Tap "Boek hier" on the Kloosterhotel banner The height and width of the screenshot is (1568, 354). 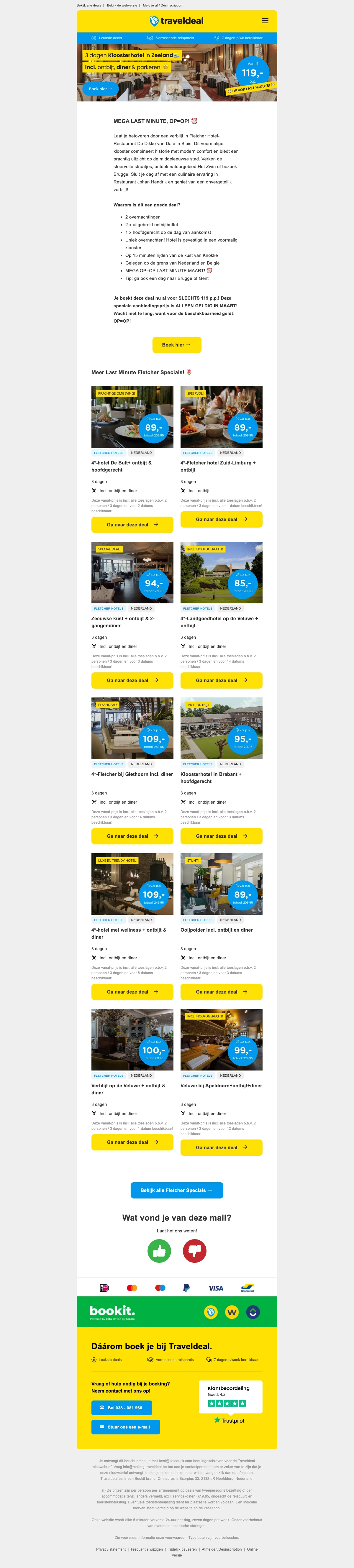click(x=101, y=89)
